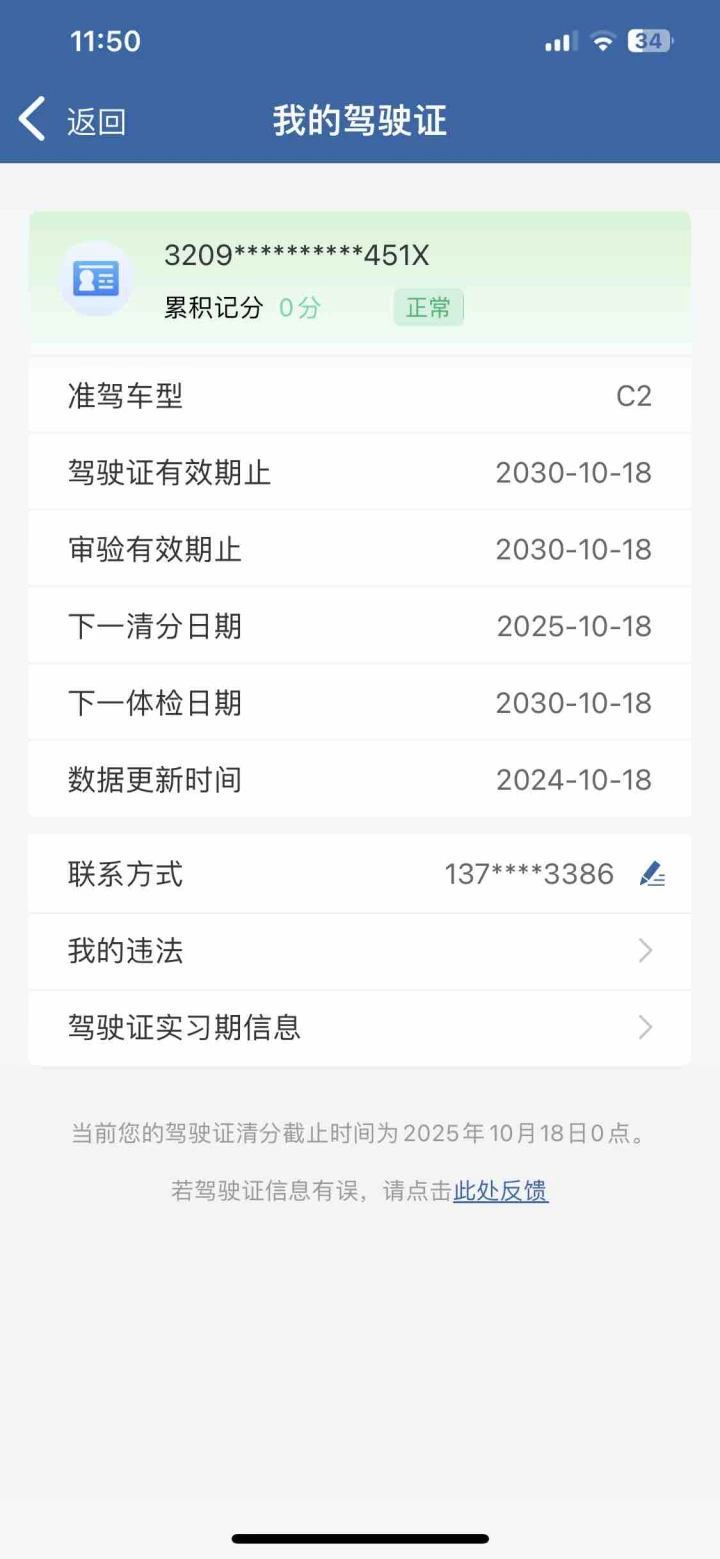Screen dimensions: 720x1559
Task: Open the 我的违法 row
Action: [360, 951]
